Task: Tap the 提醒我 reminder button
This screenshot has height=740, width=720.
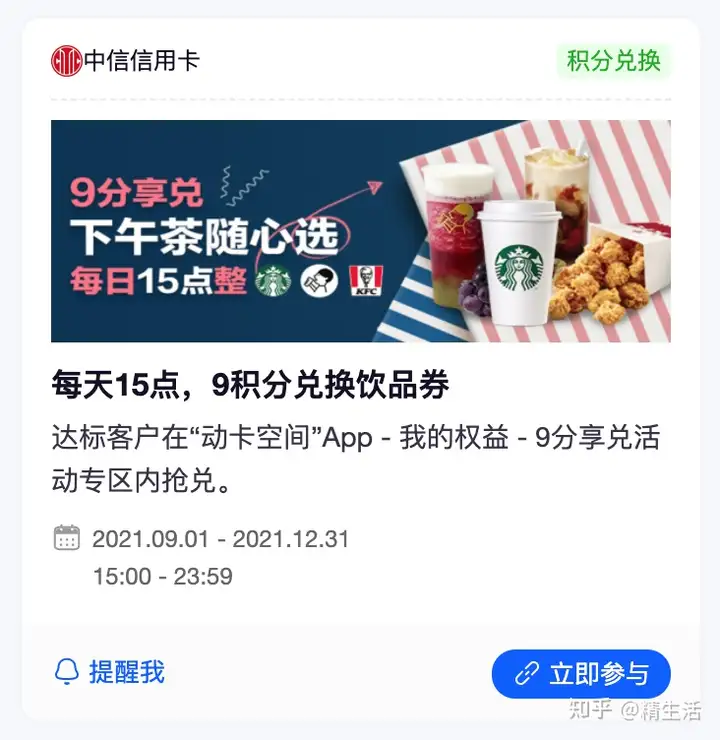Action: pos(110,672)
